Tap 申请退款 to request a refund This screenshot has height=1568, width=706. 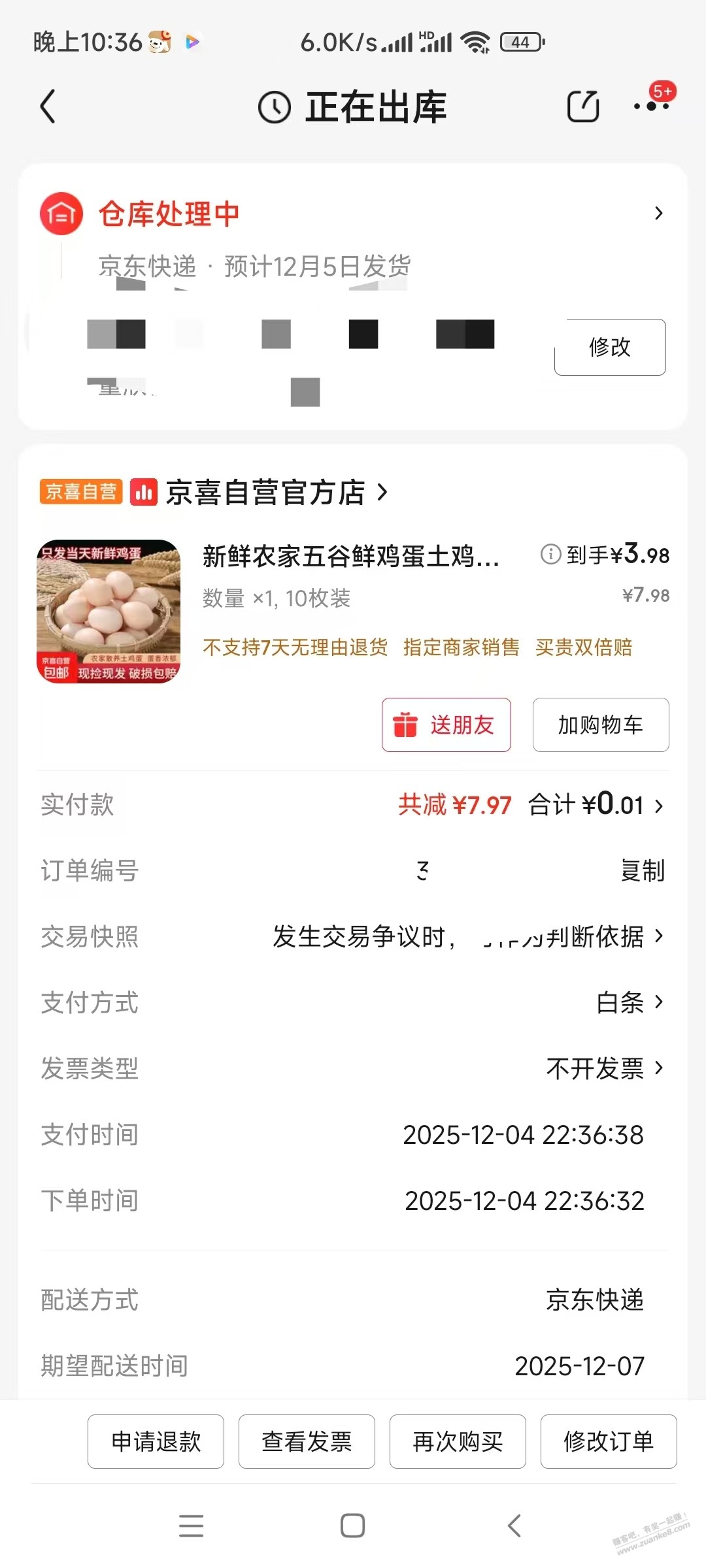click(x=156, y=1441)
